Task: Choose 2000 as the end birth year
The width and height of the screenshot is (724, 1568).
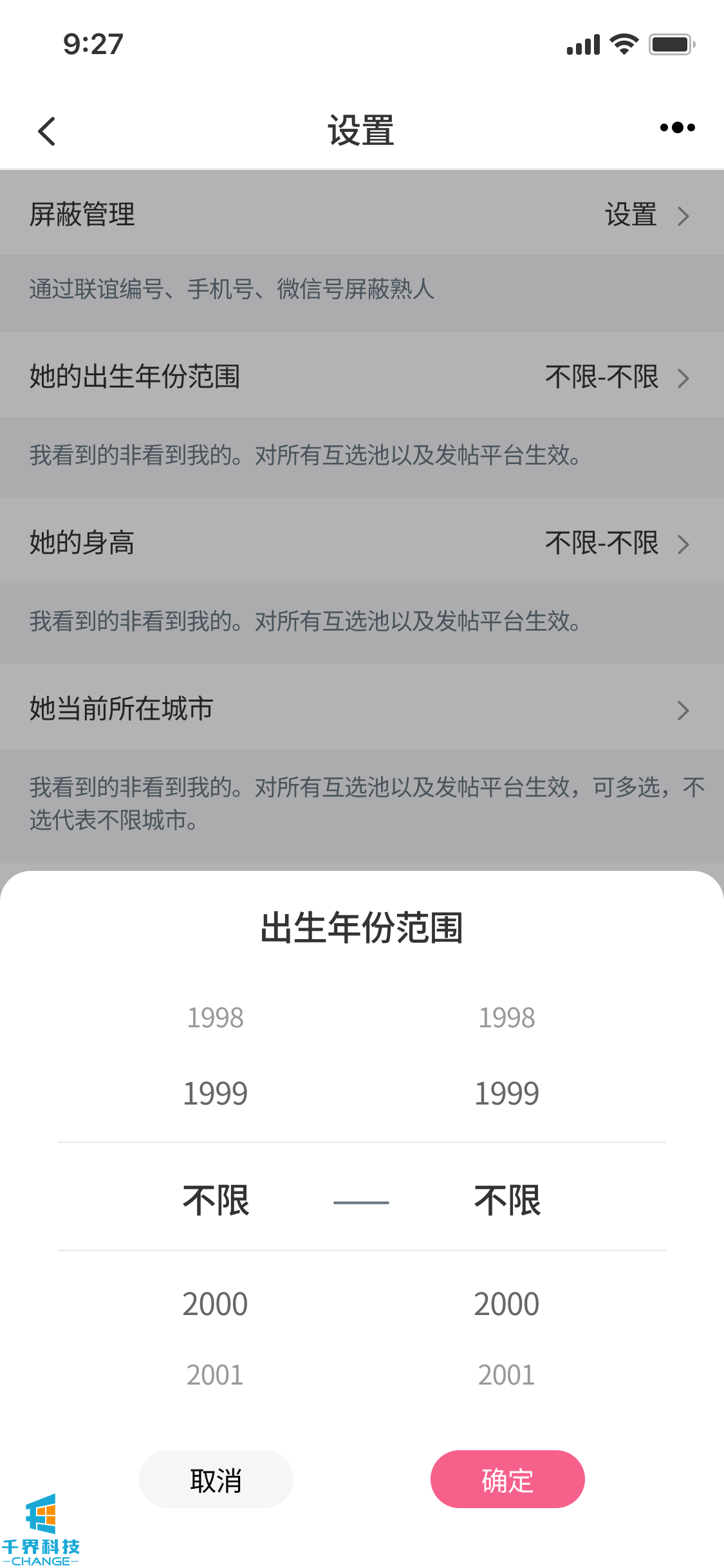Action: coord(507,1304)
